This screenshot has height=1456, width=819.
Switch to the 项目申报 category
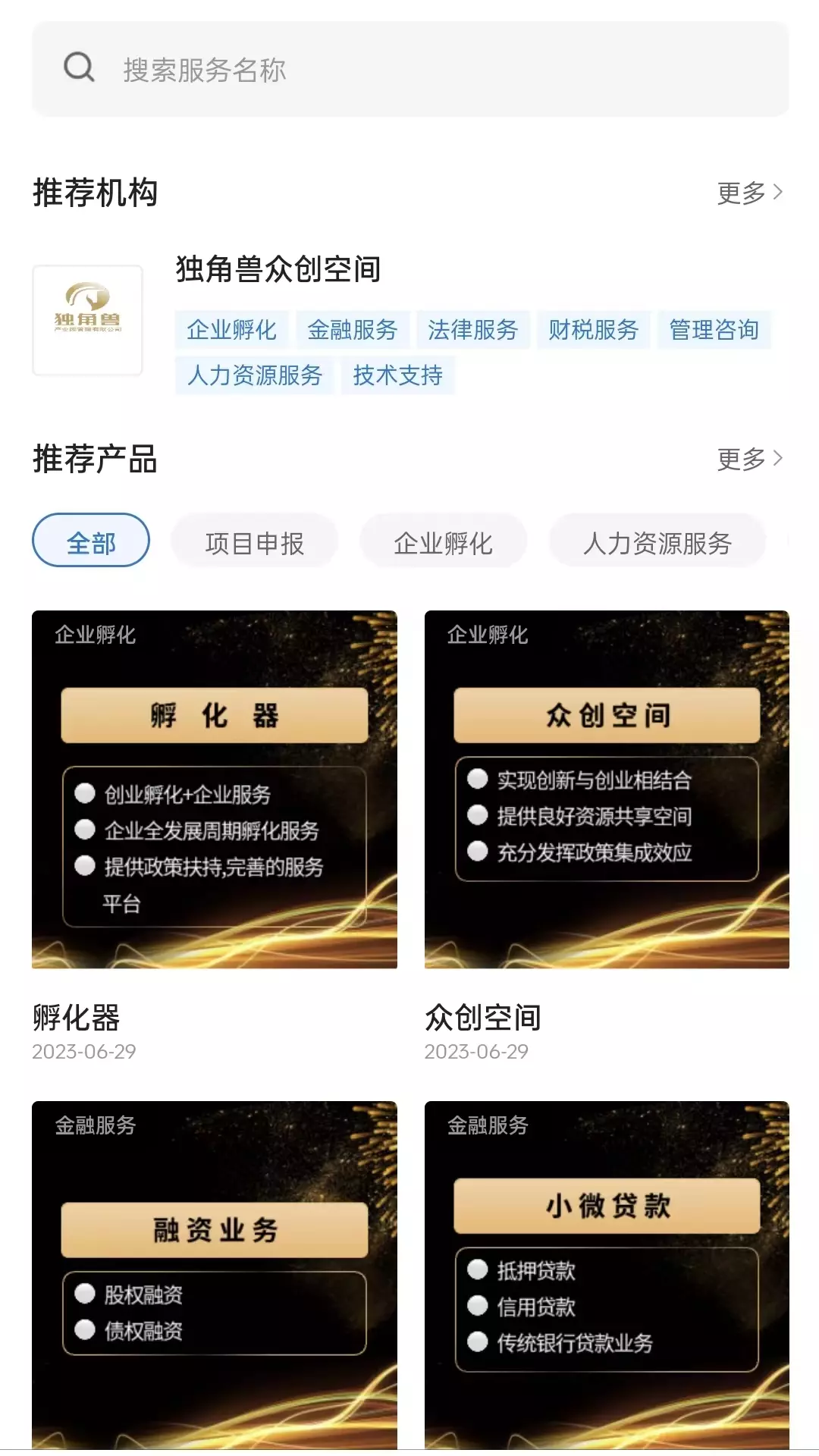(255, 541)
